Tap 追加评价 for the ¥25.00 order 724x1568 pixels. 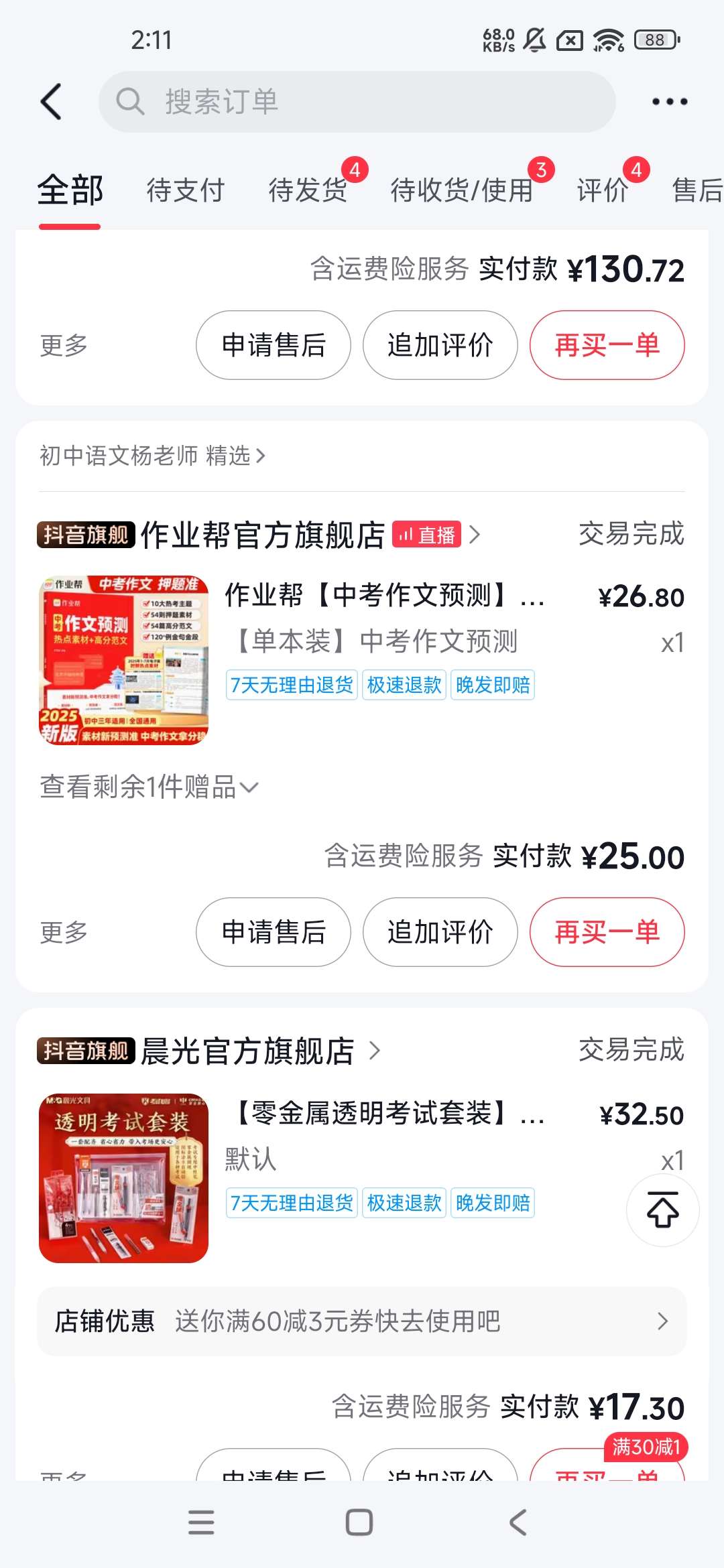[x=440, y=932]
